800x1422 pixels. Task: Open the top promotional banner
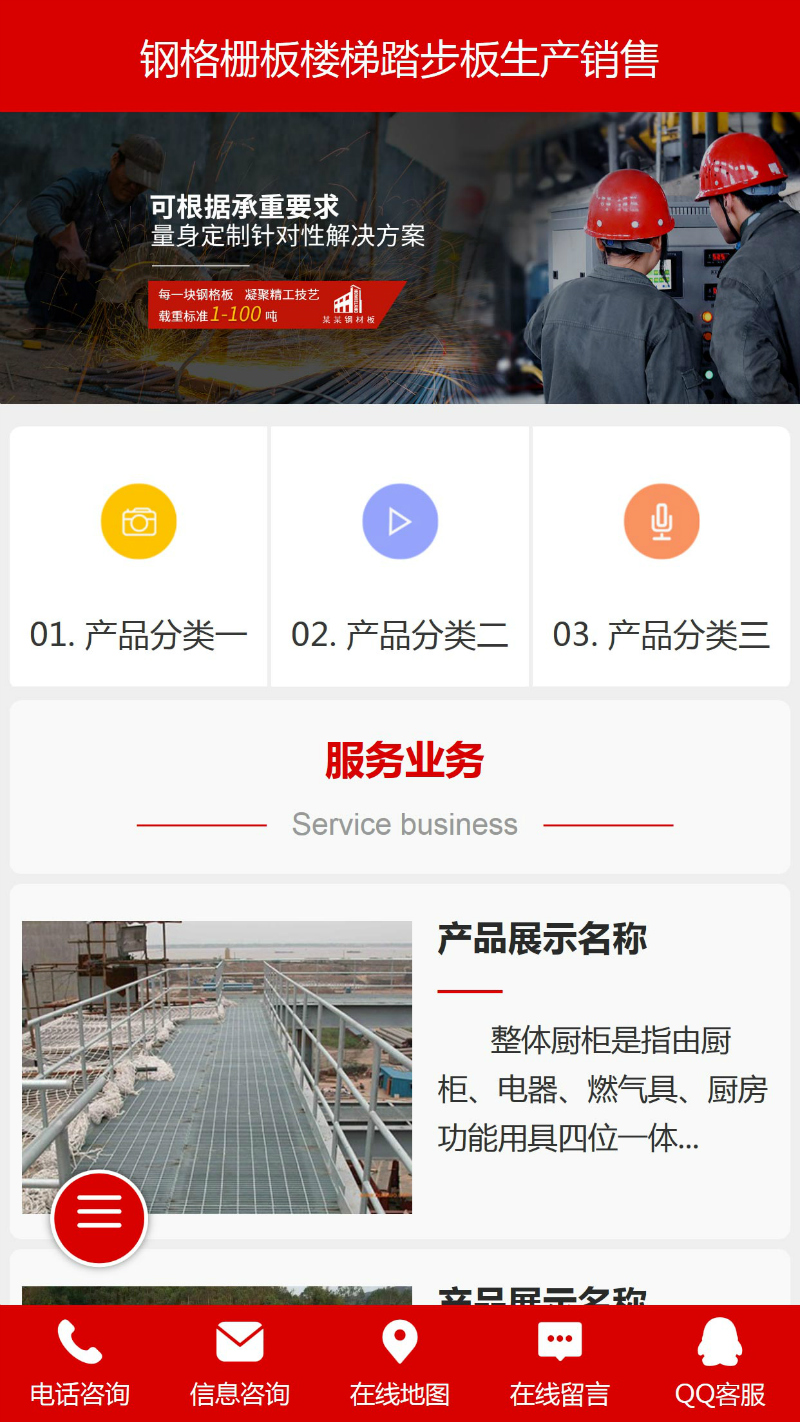point(400,258)
